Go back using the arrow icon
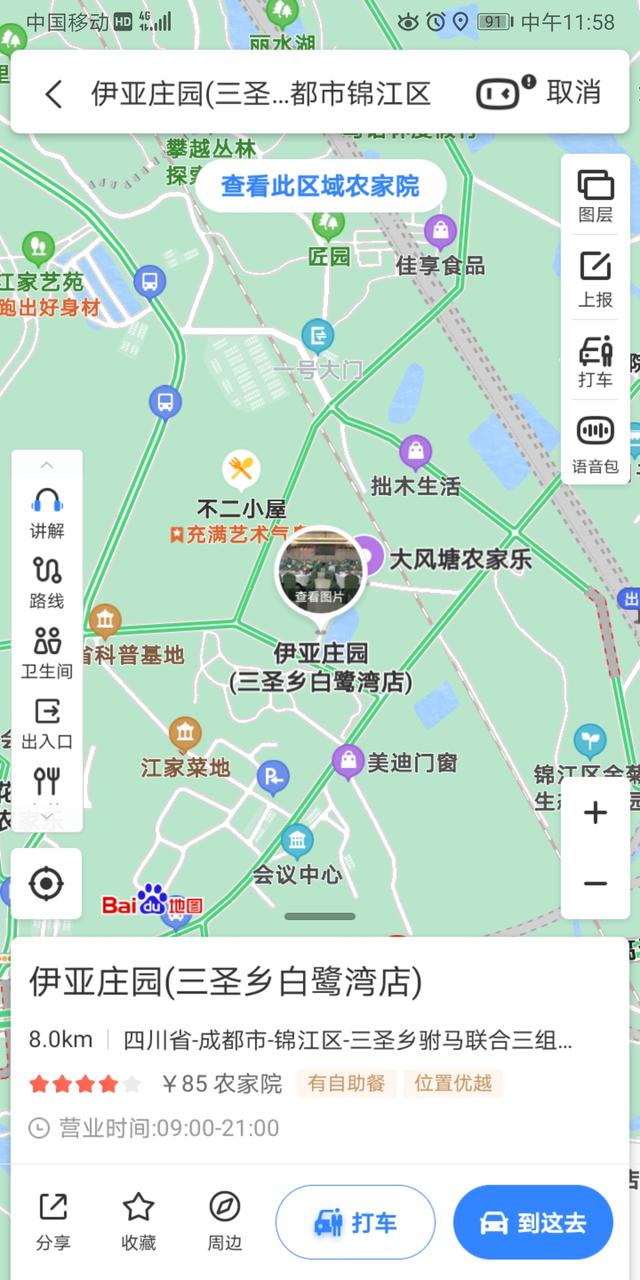Image resolution: width=640 pixels, height=1280 pixels. coord(54,94)
